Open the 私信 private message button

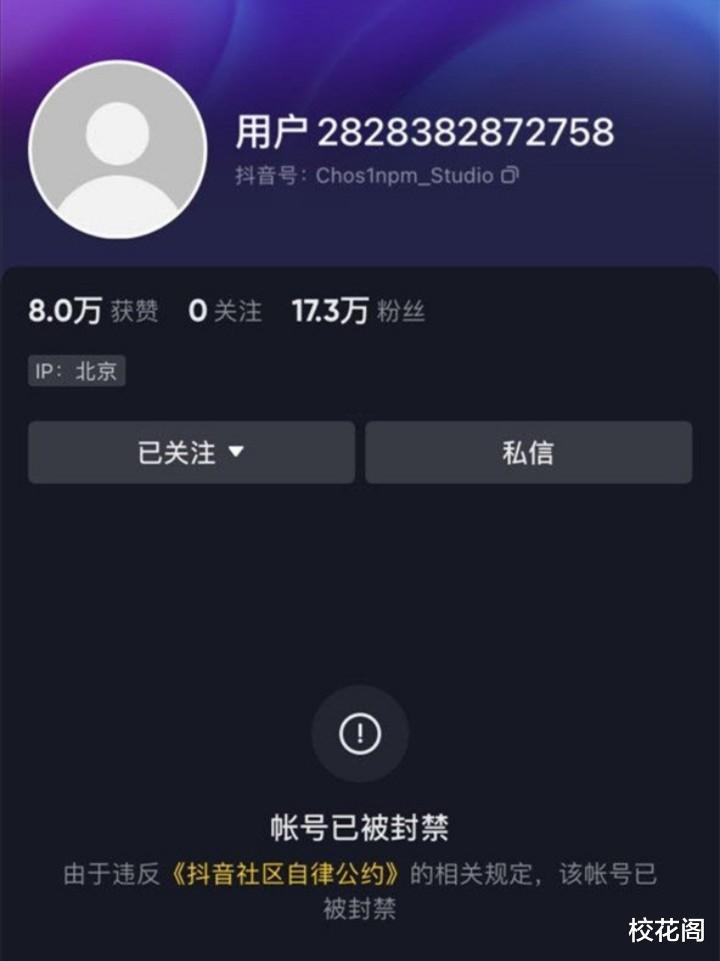point(528,452)
